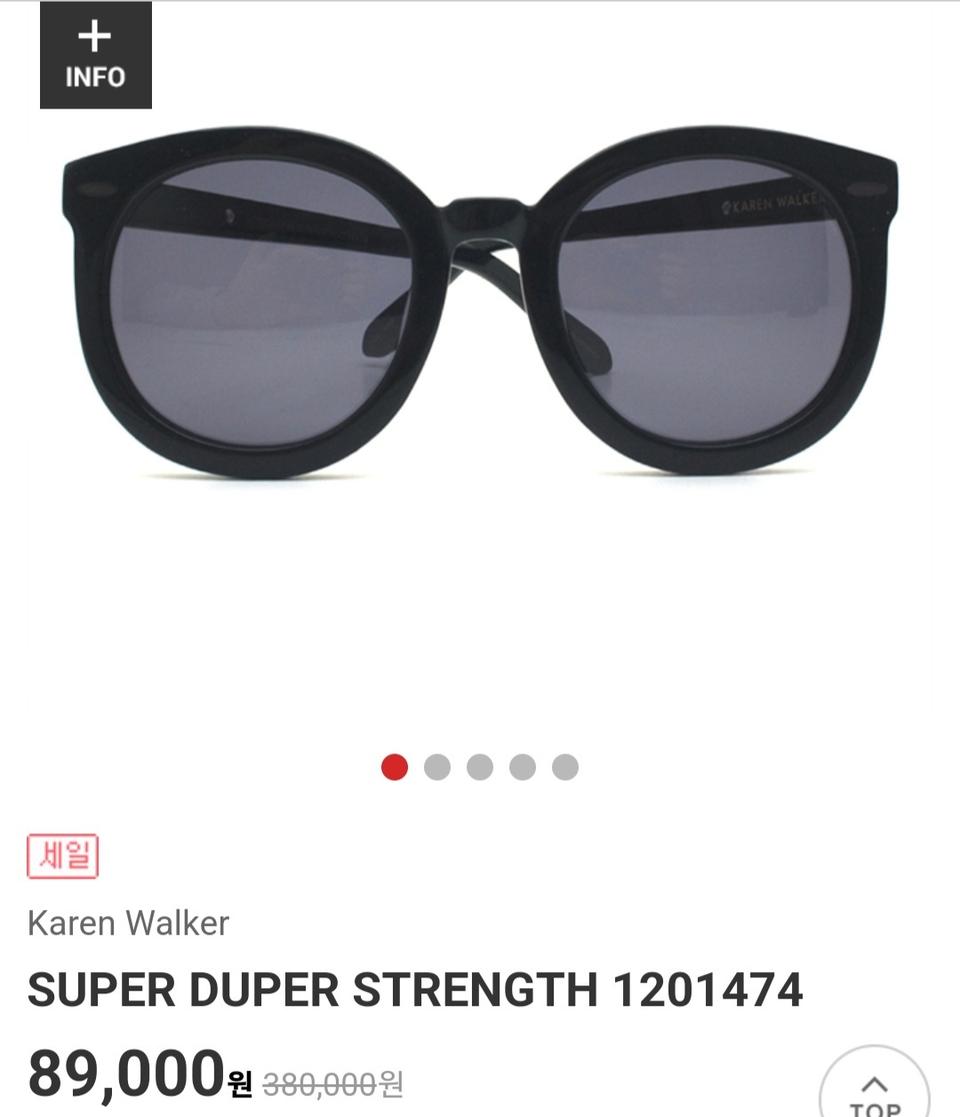Click the middle carousel indicator dot
Viewport: 960px width, 1117px height.
click(x=480, y=766)
